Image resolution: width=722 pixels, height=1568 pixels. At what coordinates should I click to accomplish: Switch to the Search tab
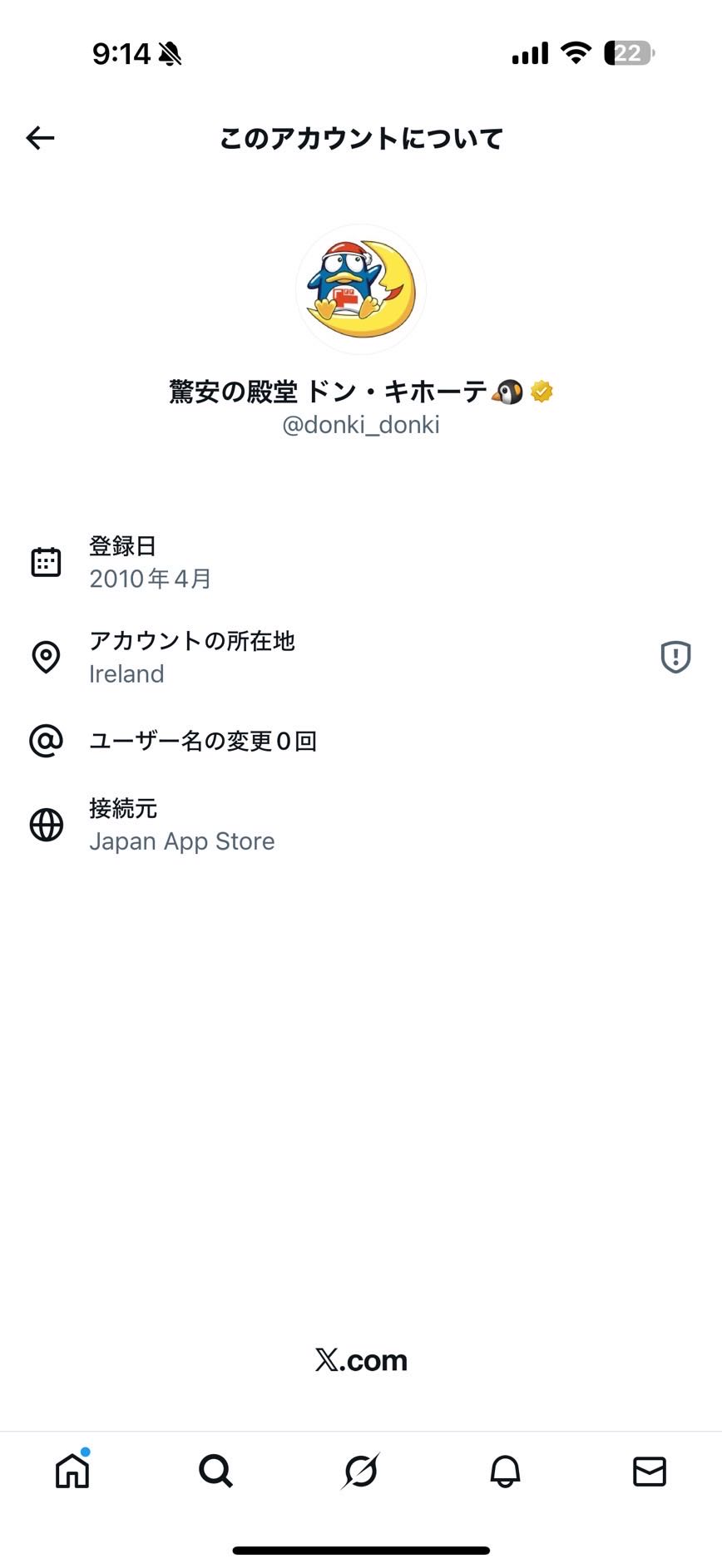tap(216, 1470)
